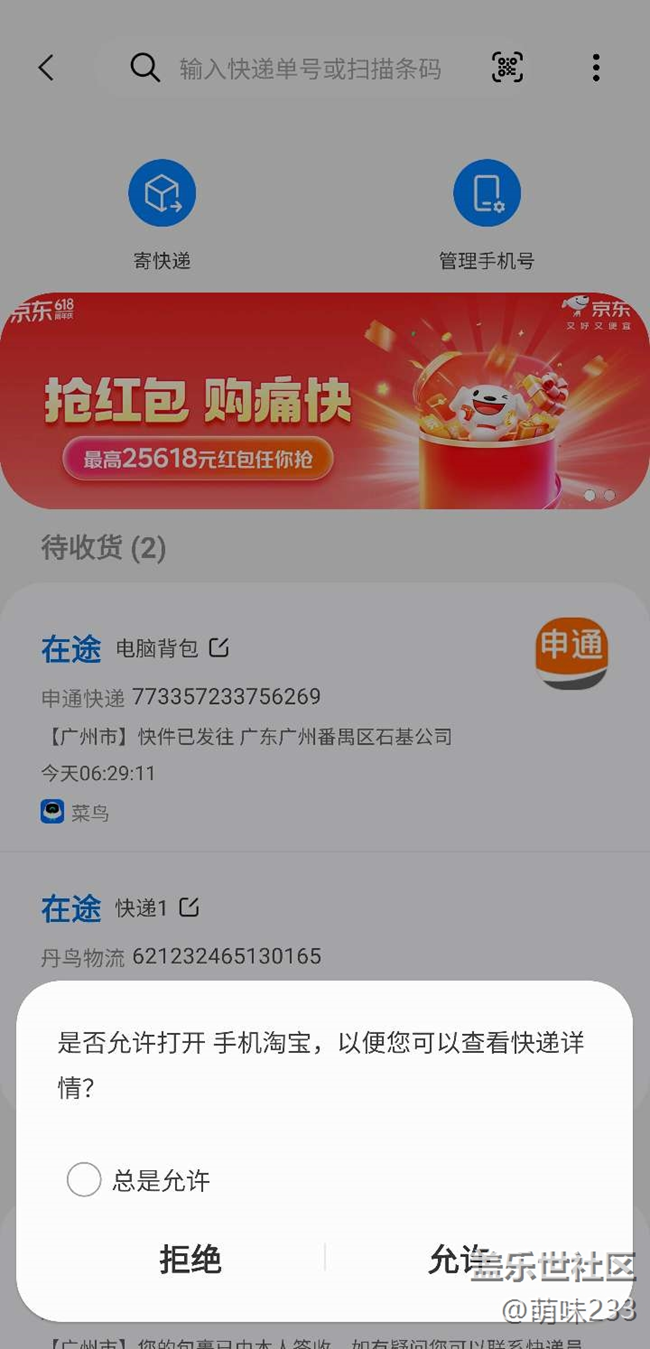Open the 电脑背包 申通快递 parcel details

pos(325,716)
